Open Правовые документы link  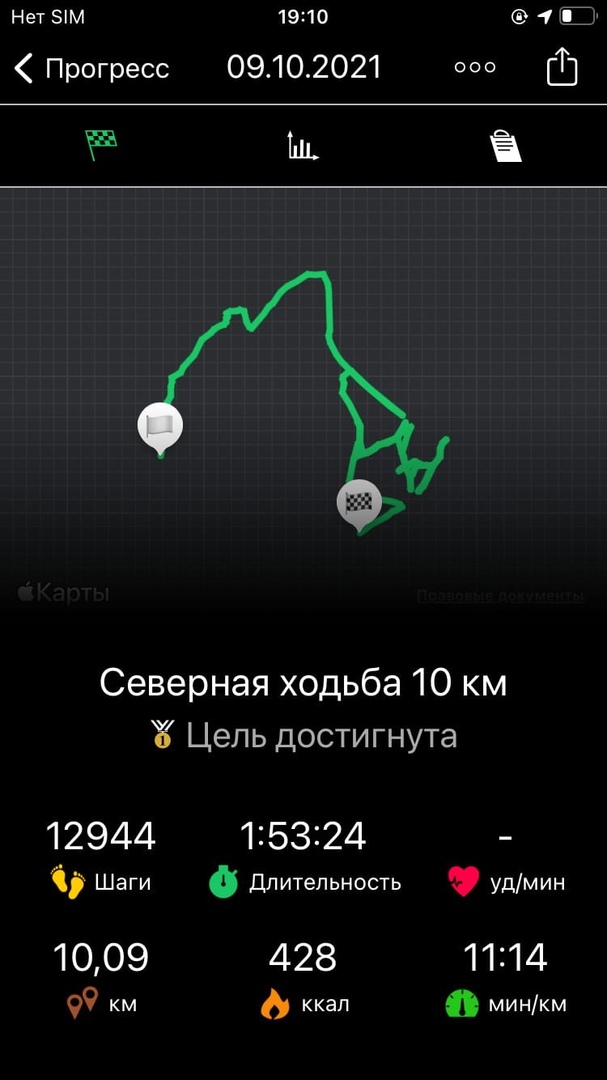(500, 596)
